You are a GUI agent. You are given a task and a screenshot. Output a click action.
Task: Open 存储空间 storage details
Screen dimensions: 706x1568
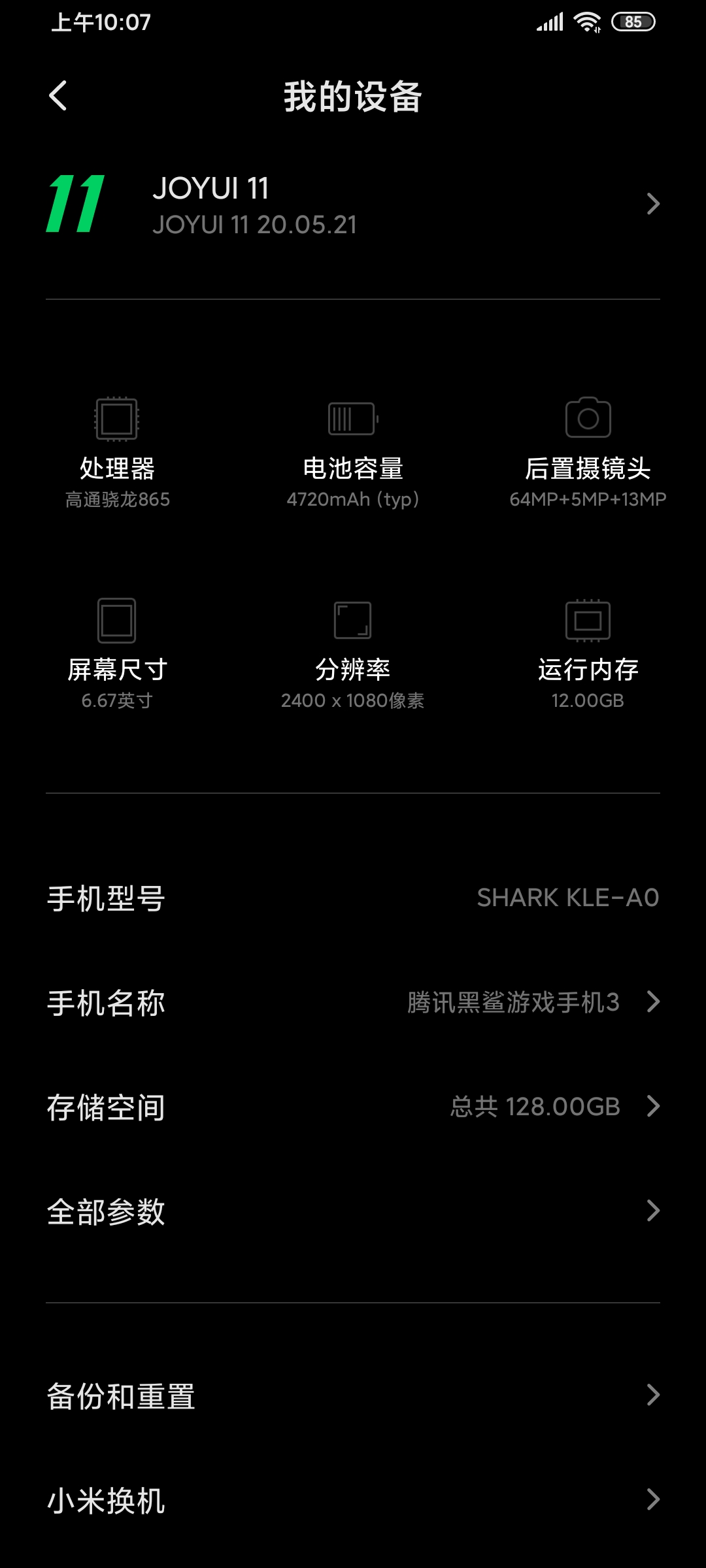pyautogui.click(x=353, y=1107)
